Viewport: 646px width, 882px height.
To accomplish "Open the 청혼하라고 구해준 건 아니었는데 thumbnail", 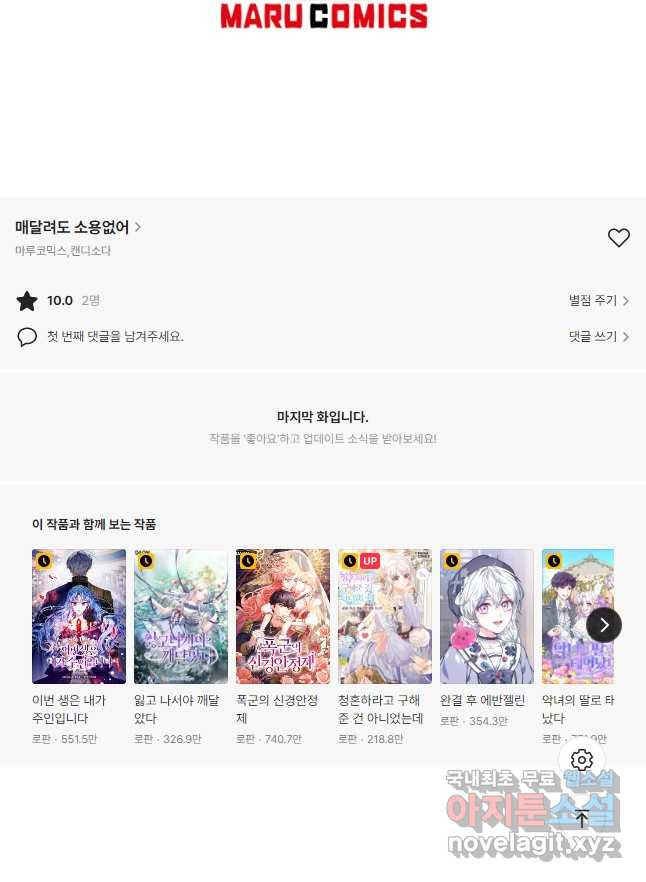I will (x=385, y=616).
